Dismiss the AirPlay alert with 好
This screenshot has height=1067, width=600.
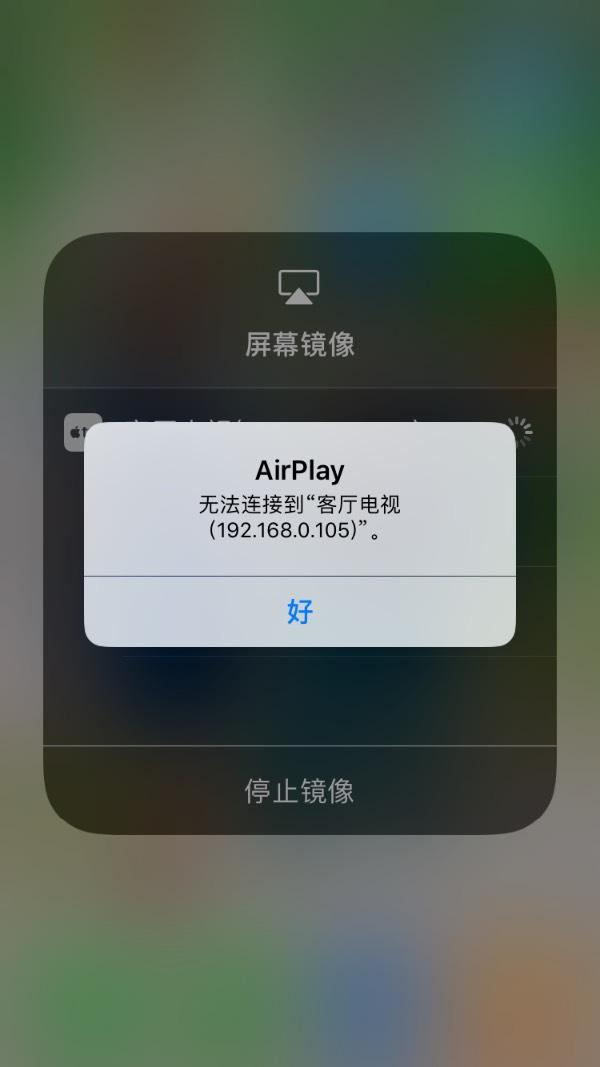click(300, 612)
